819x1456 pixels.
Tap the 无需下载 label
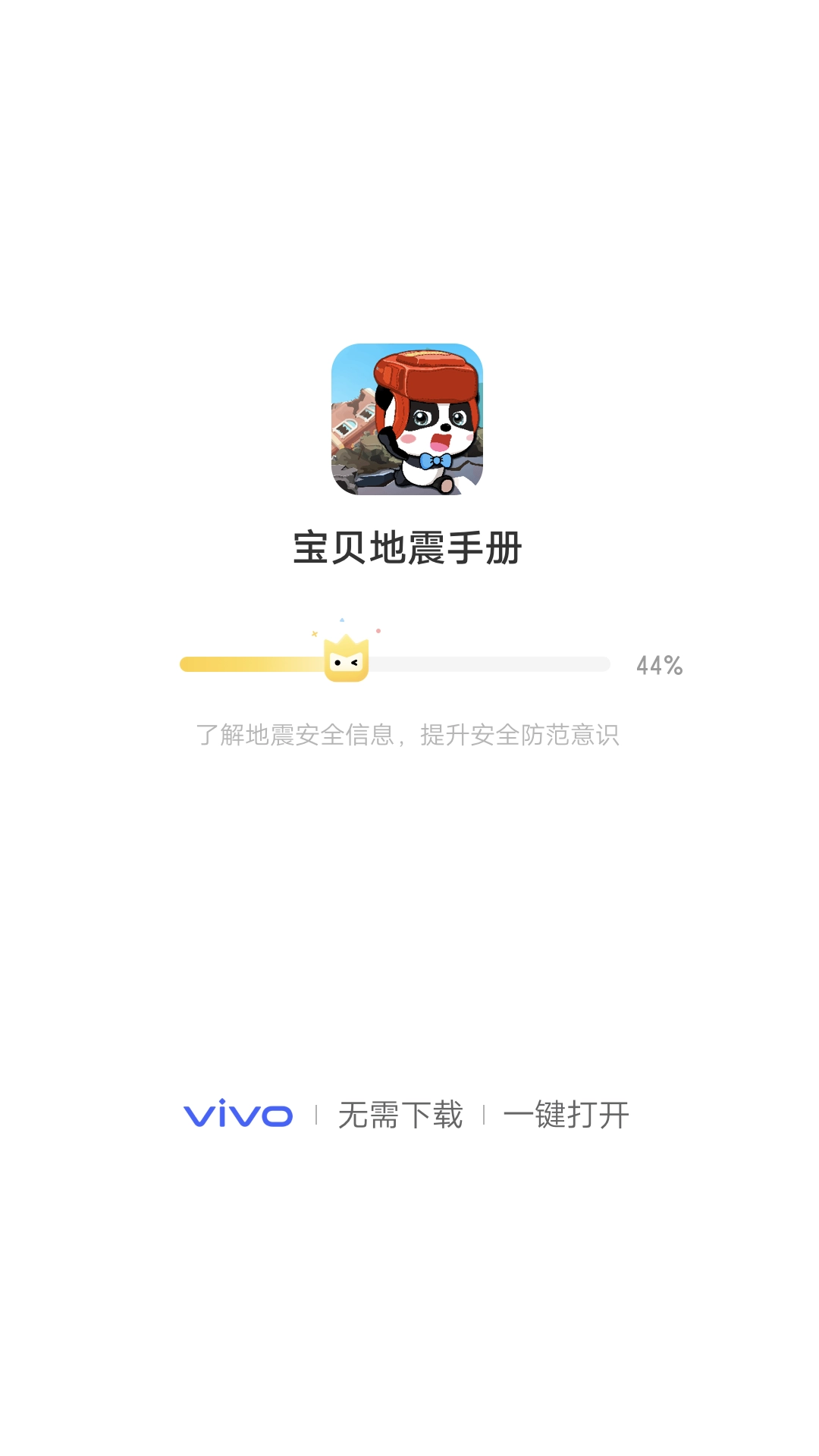pyautogui.click(x=400, y=1116)
